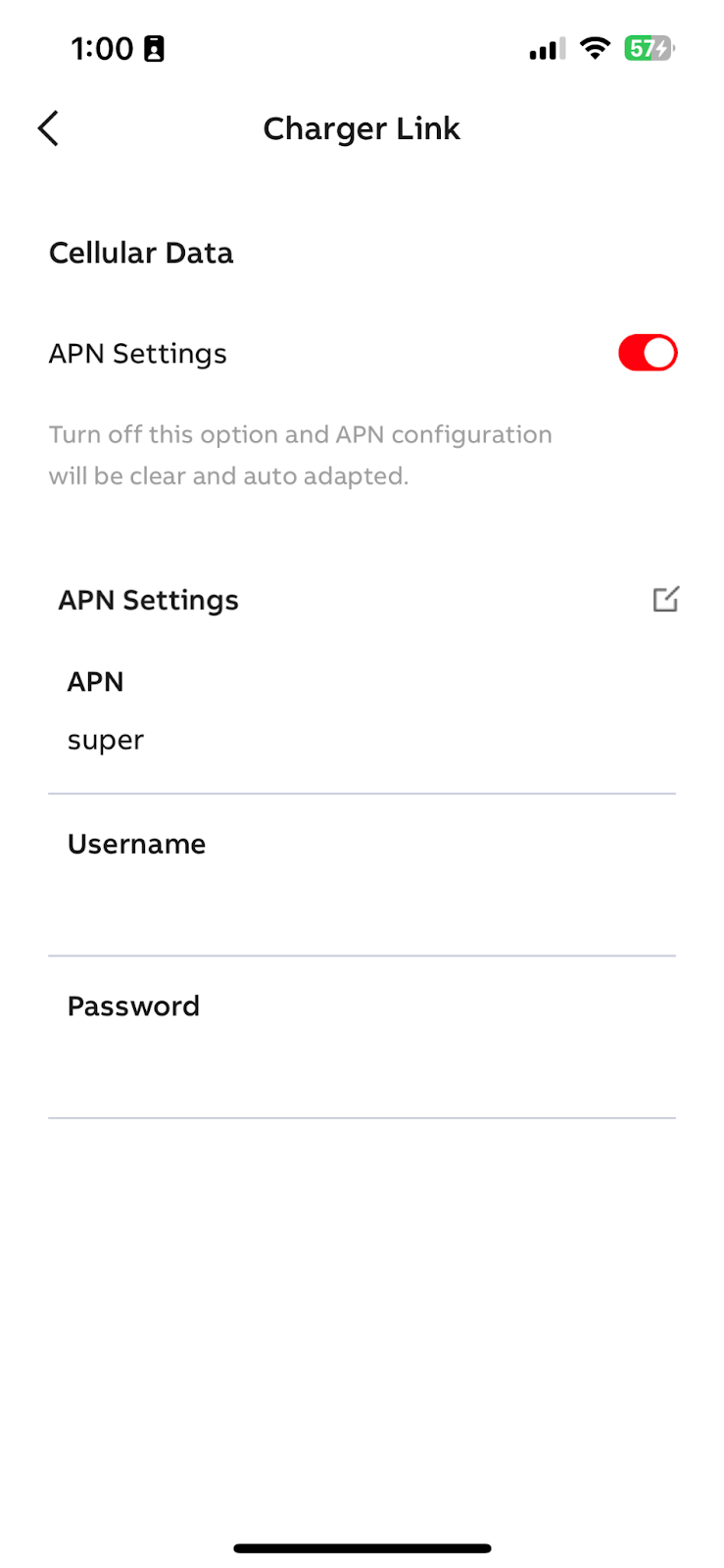
Task: Go back from Charger Link screen
Action: [48, 128]
